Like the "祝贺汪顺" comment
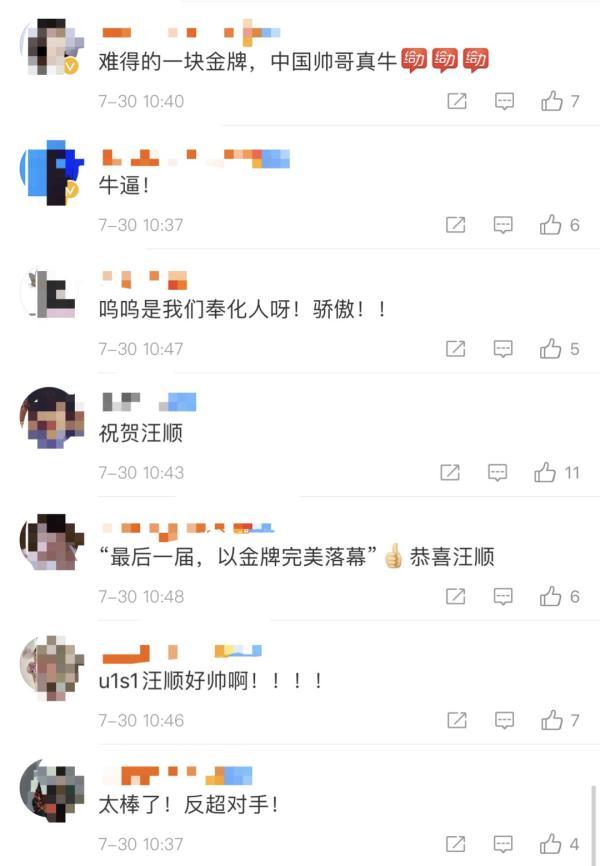This screenshot has width=600, height=866. (x=545, y=472)
